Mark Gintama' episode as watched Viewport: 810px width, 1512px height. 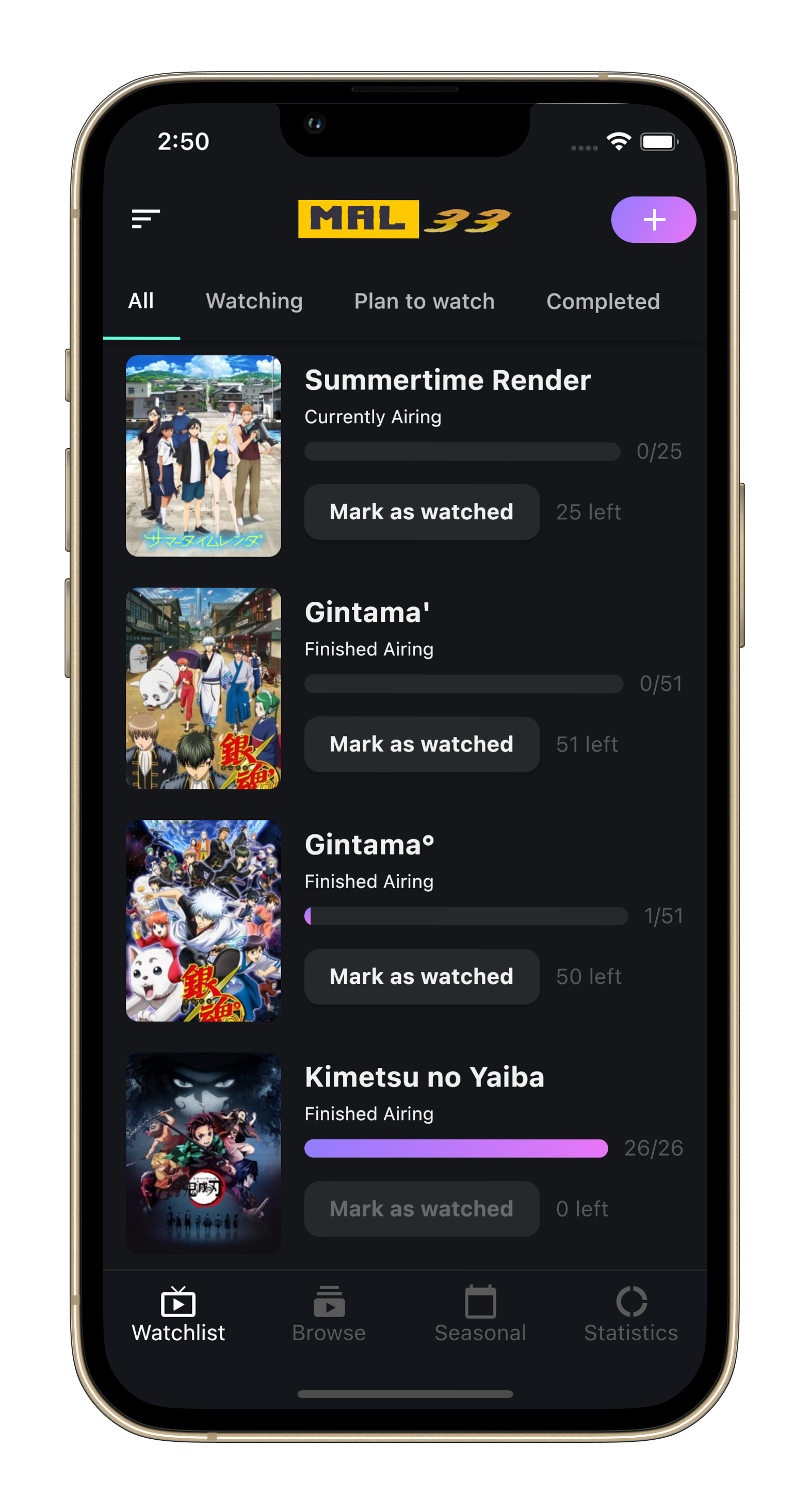pos(421,744)
